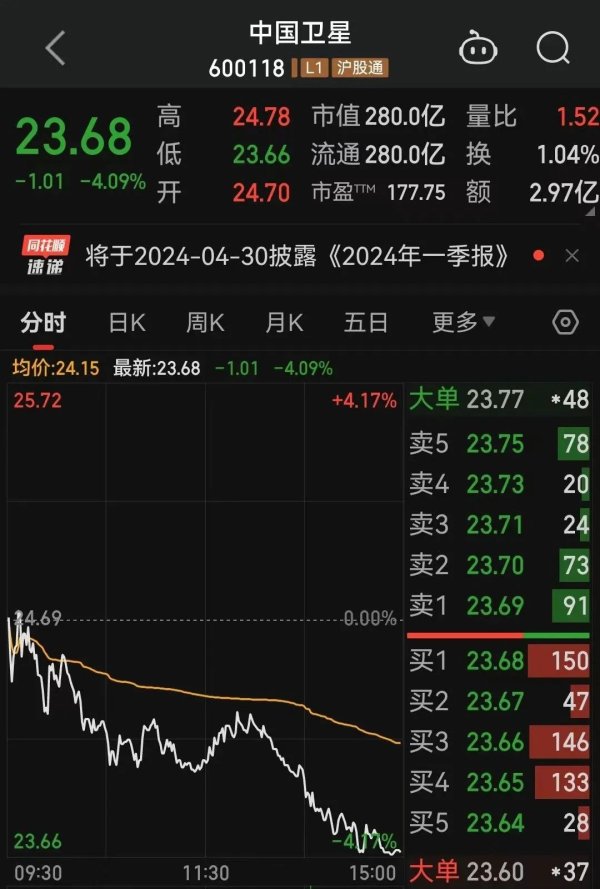Viewport: 600px width, 889px height.
Task: Expand the 更多 chart period dropdown
Action: pyautogui.click(x=463, y=322)
